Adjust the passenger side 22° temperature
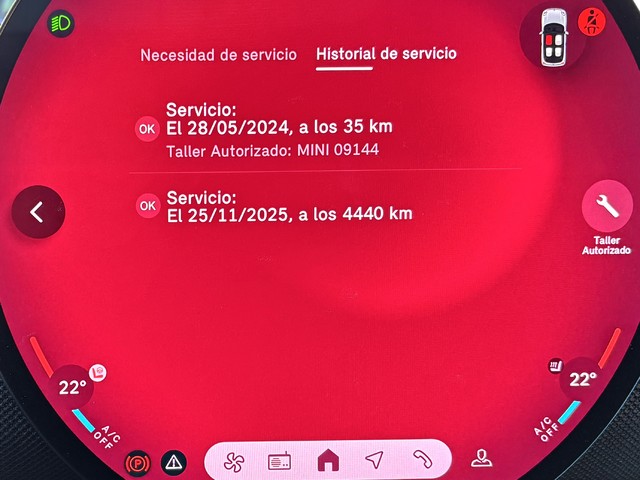This screenshot has height=480, width=640. [x=582, y=380]
